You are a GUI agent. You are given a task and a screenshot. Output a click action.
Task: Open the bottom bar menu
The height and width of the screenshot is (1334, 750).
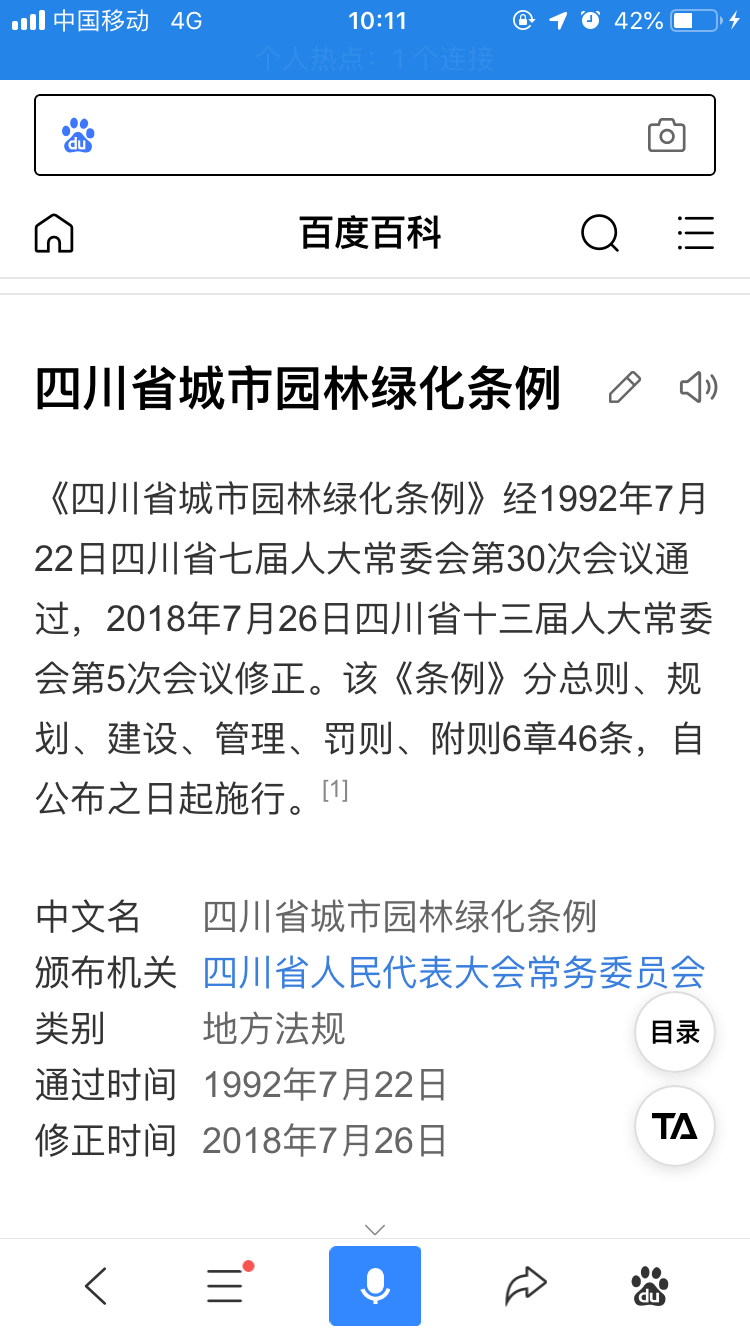coord(226,1286)
